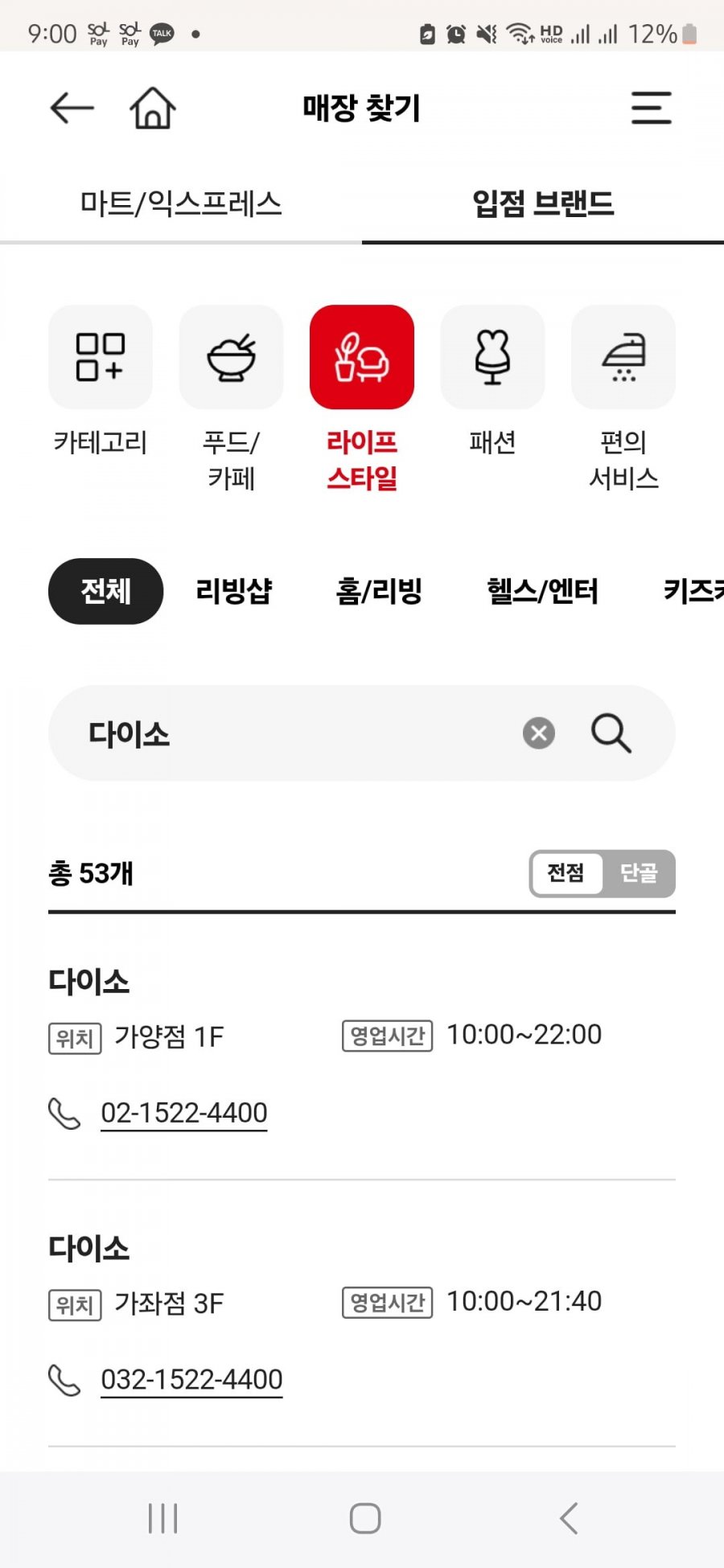724x1568 pixels.
Task: Choose the 패션 category
Action: (492, 357)
